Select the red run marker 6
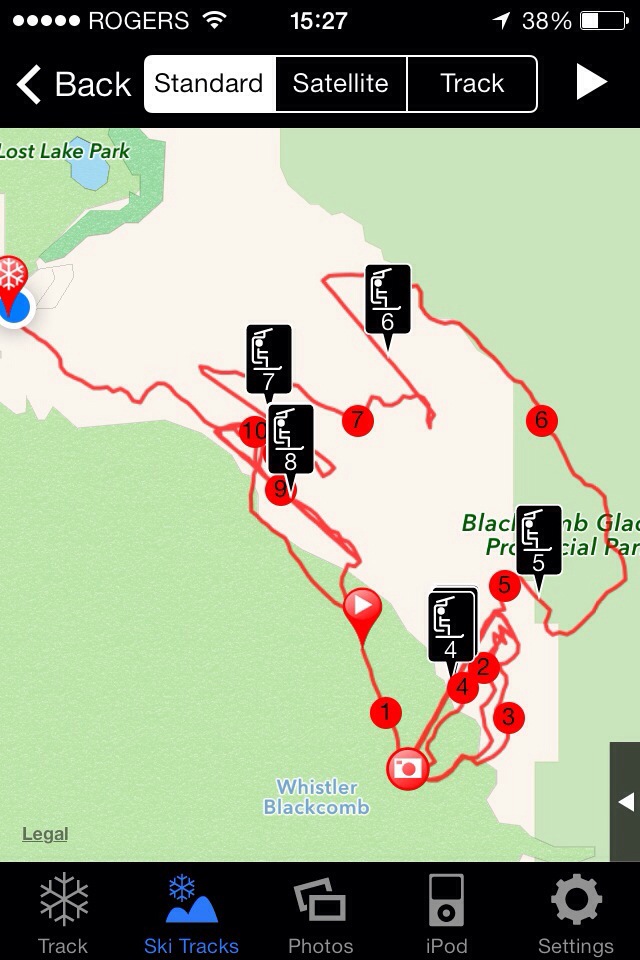640x960 pixels. tap(541, 420)
